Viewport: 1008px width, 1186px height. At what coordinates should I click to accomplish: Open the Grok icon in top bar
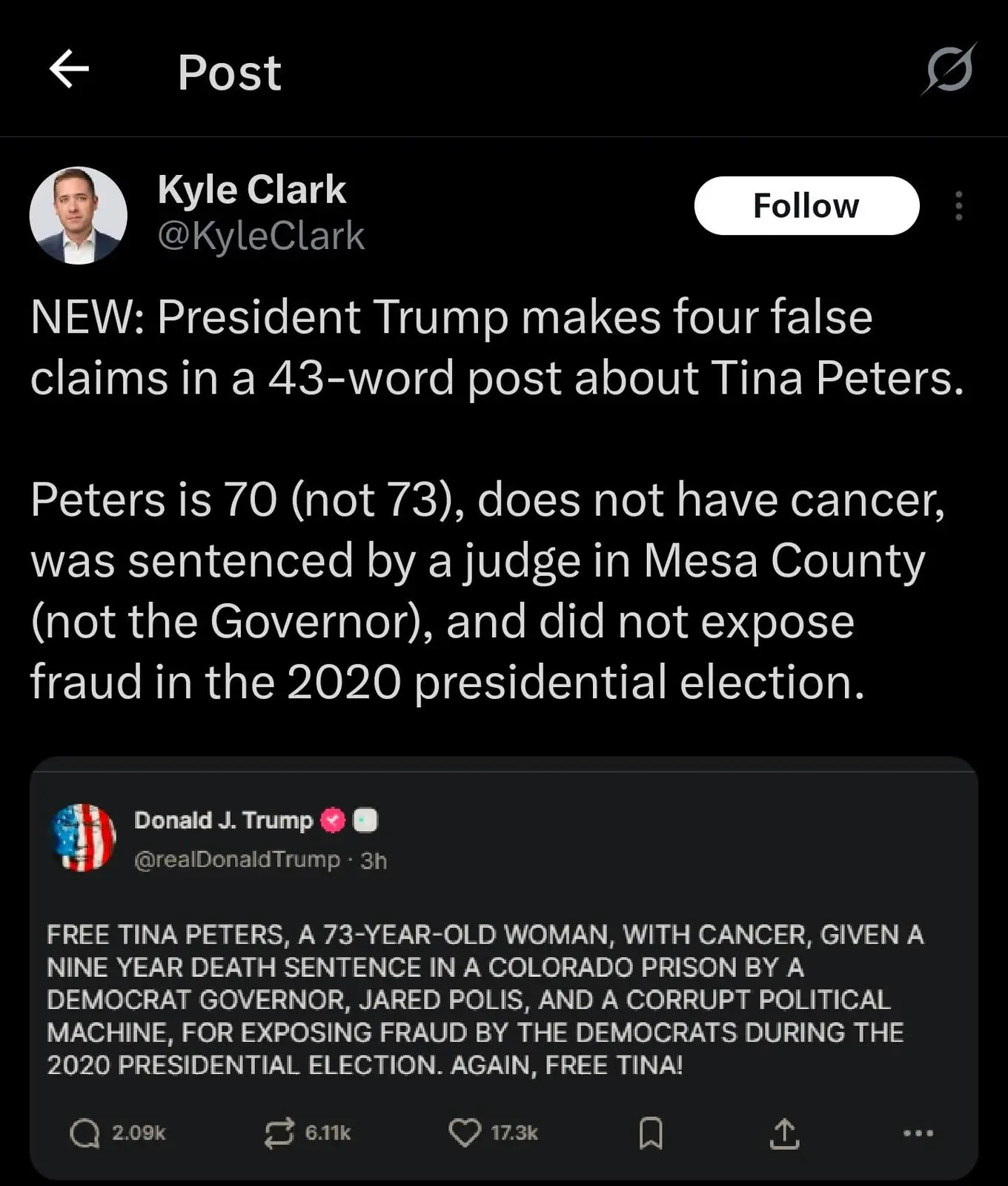click(949, 70)
